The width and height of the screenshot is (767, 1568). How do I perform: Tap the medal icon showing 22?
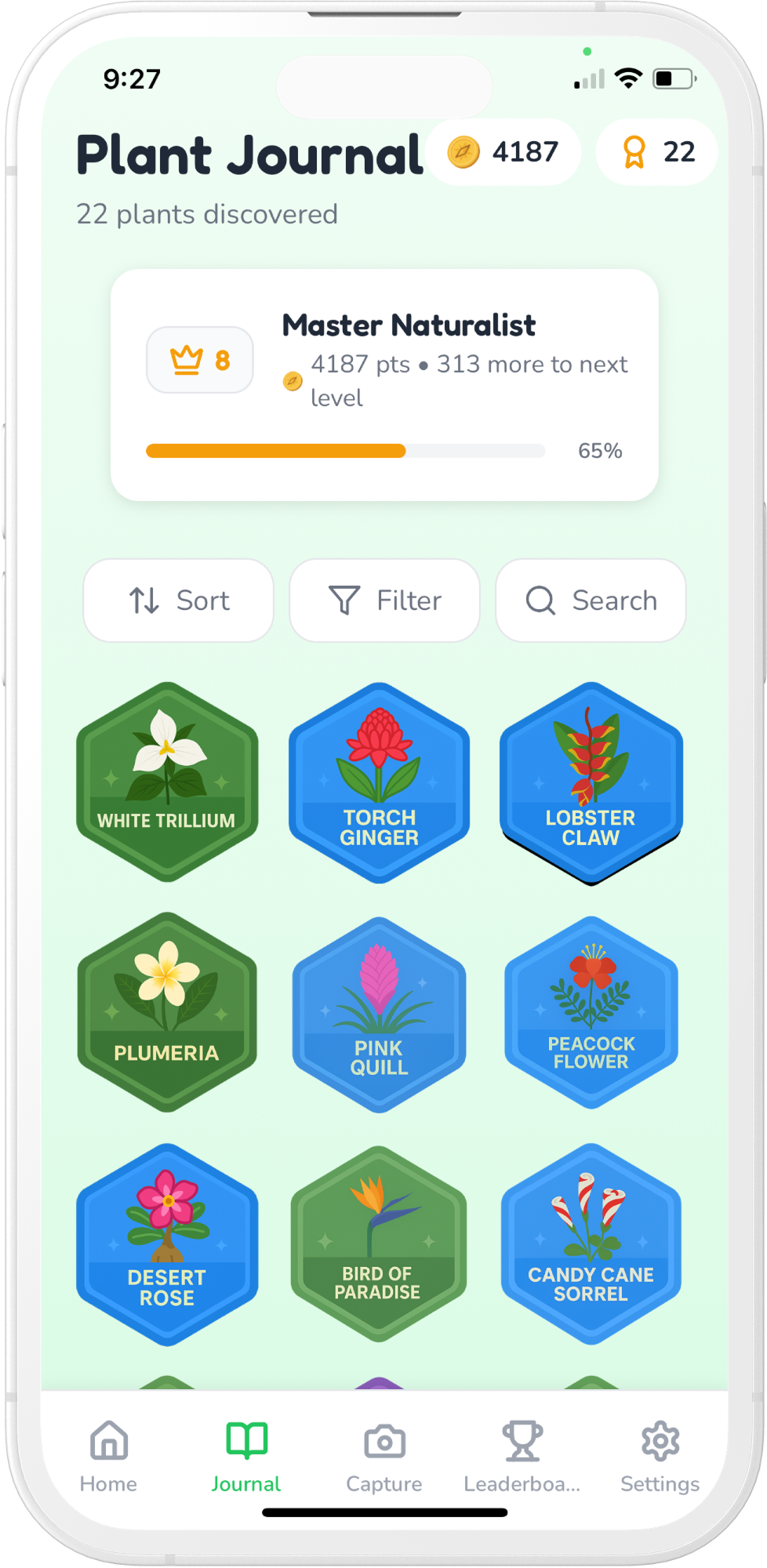634,151
